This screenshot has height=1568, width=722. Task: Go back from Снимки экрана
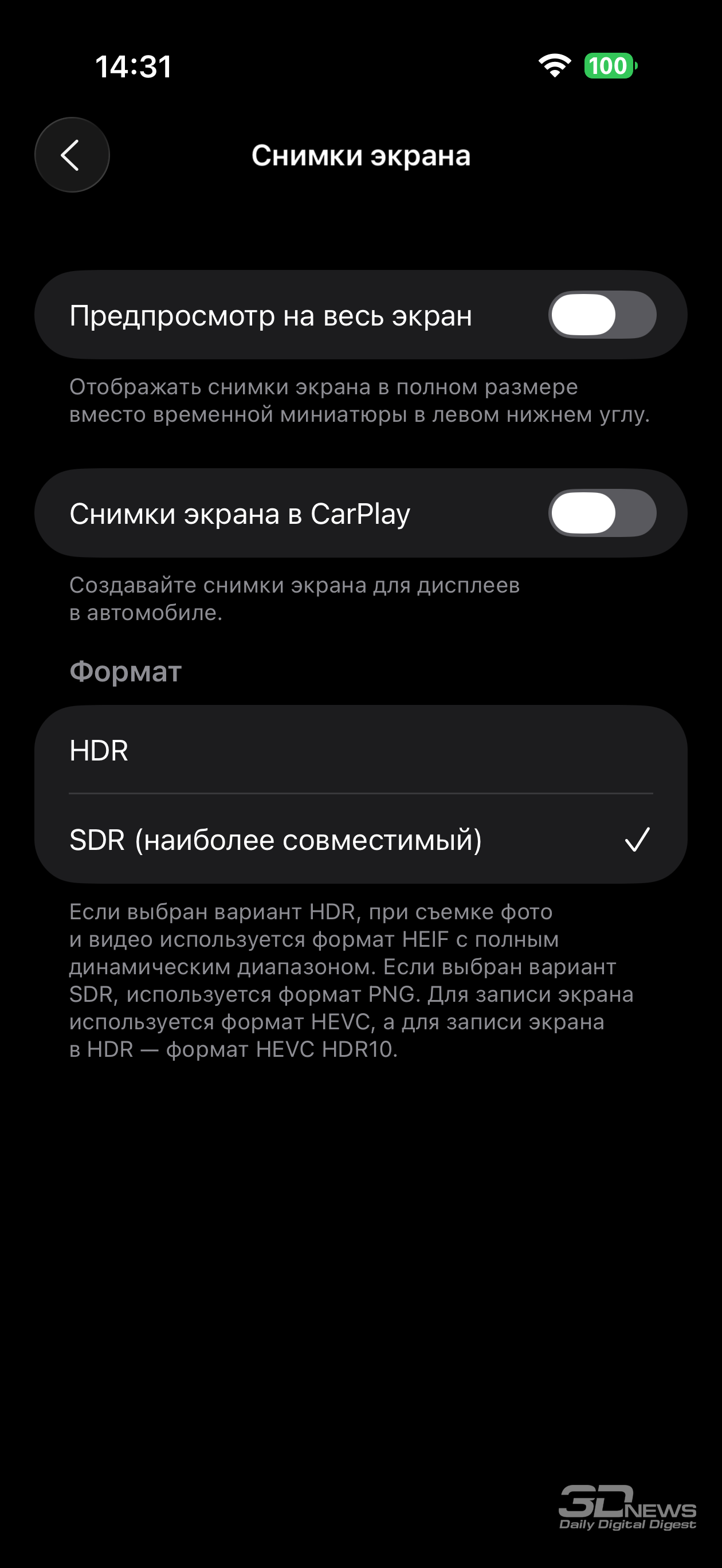tap(72, 155)
